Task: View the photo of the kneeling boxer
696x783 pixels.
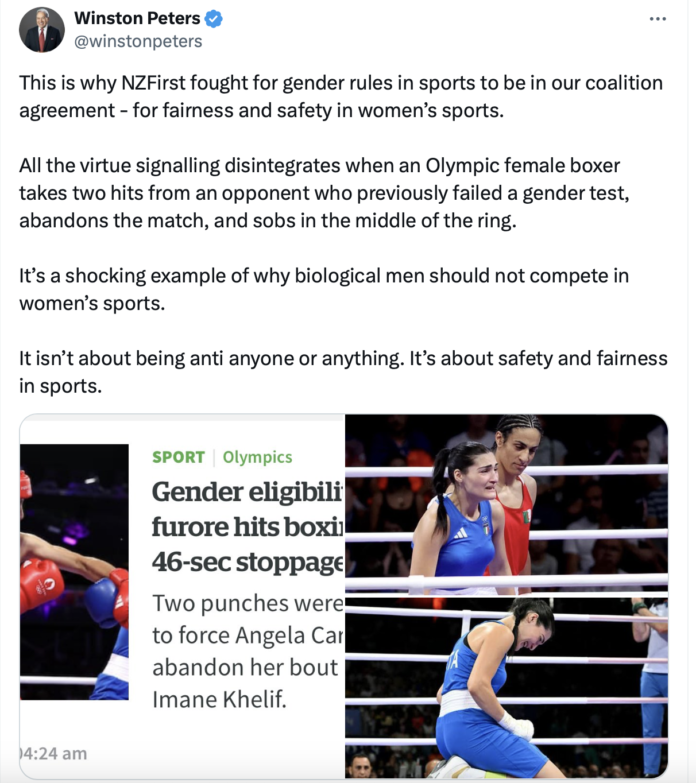Action: click(x=506, y=688)
